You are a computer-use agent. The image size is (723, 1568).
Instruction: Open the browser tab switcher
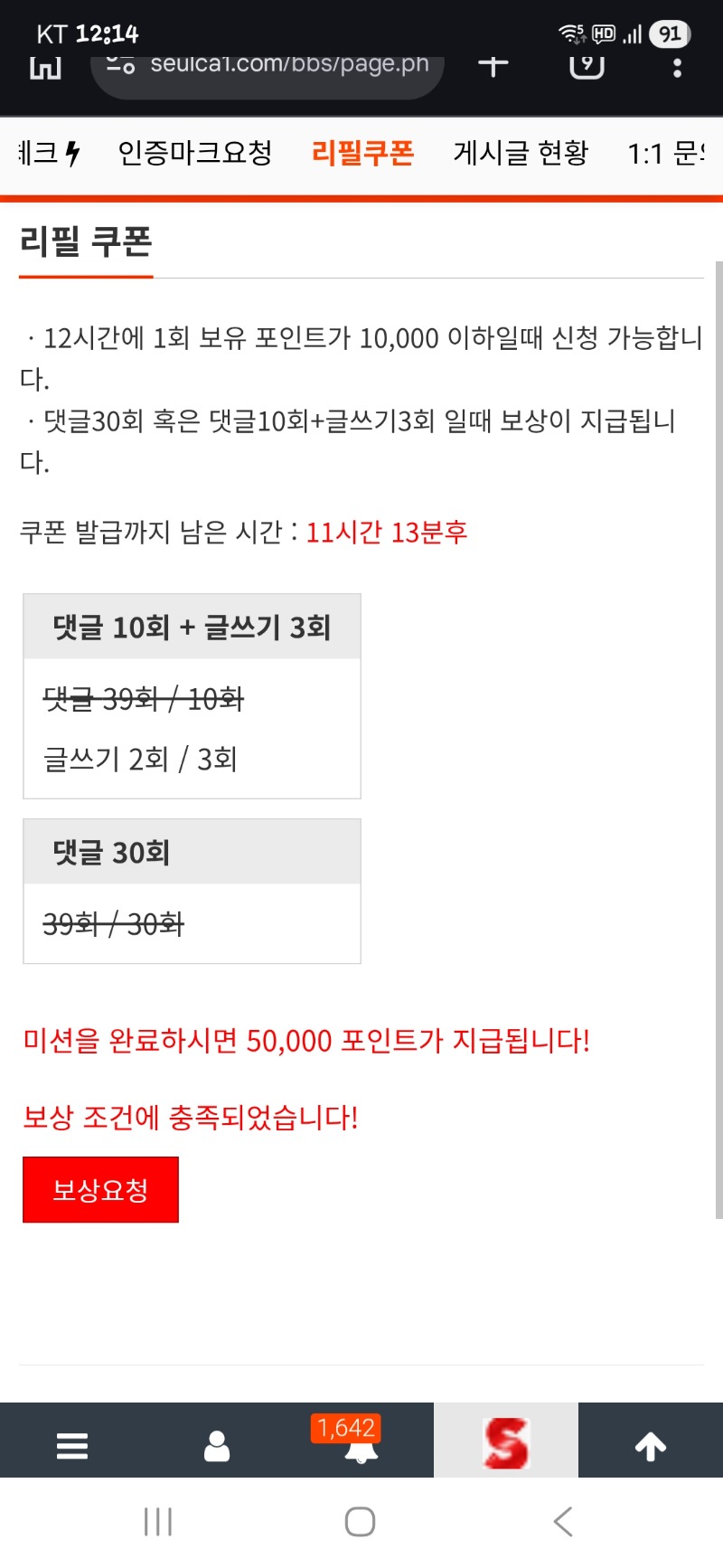pyautogui.click(x=587, y=65)
